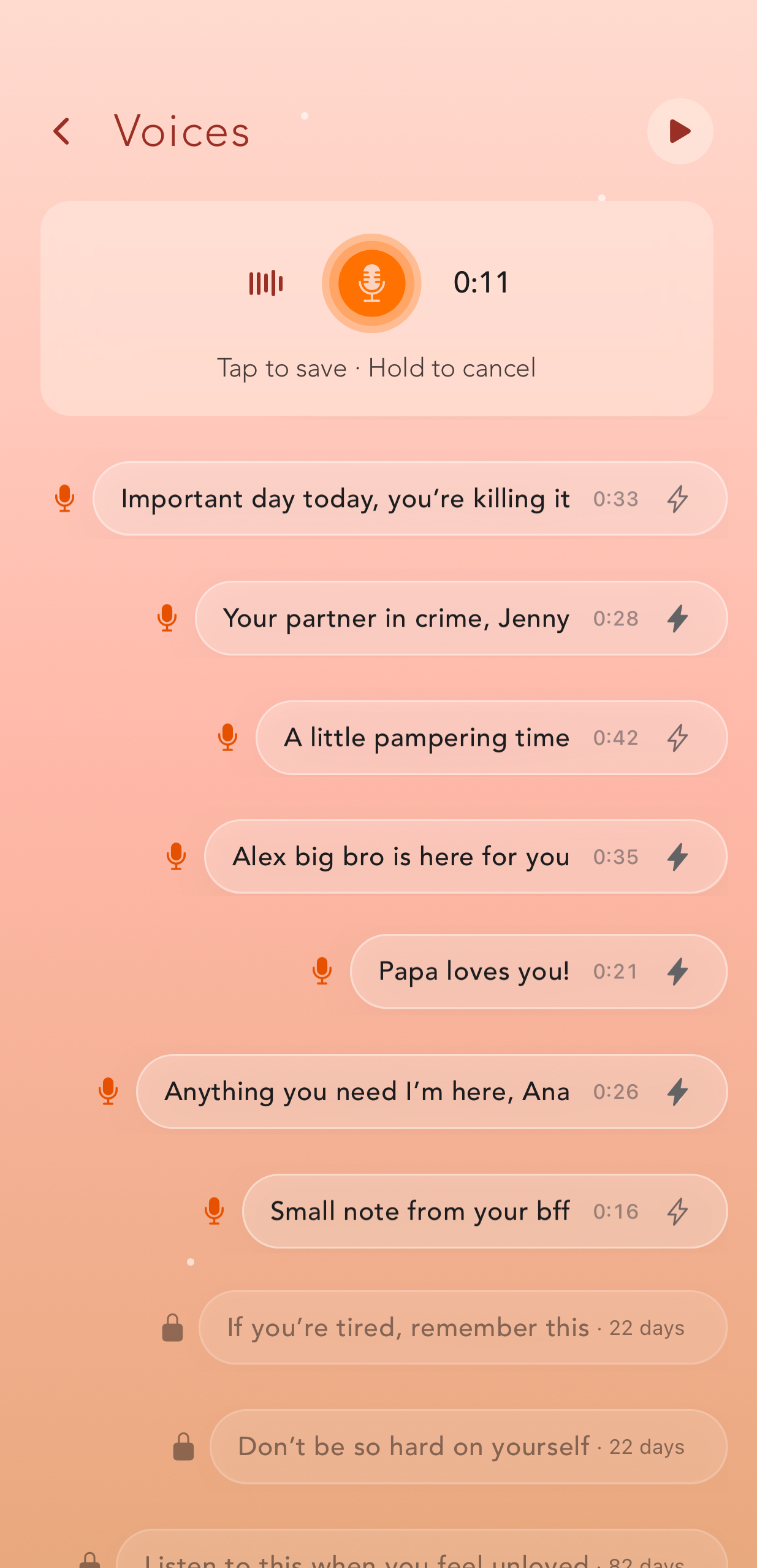Click the mic icon beside Anything you need I'm here, Ana
The height and width of the screenshot is (1568, 757).
108,1092
